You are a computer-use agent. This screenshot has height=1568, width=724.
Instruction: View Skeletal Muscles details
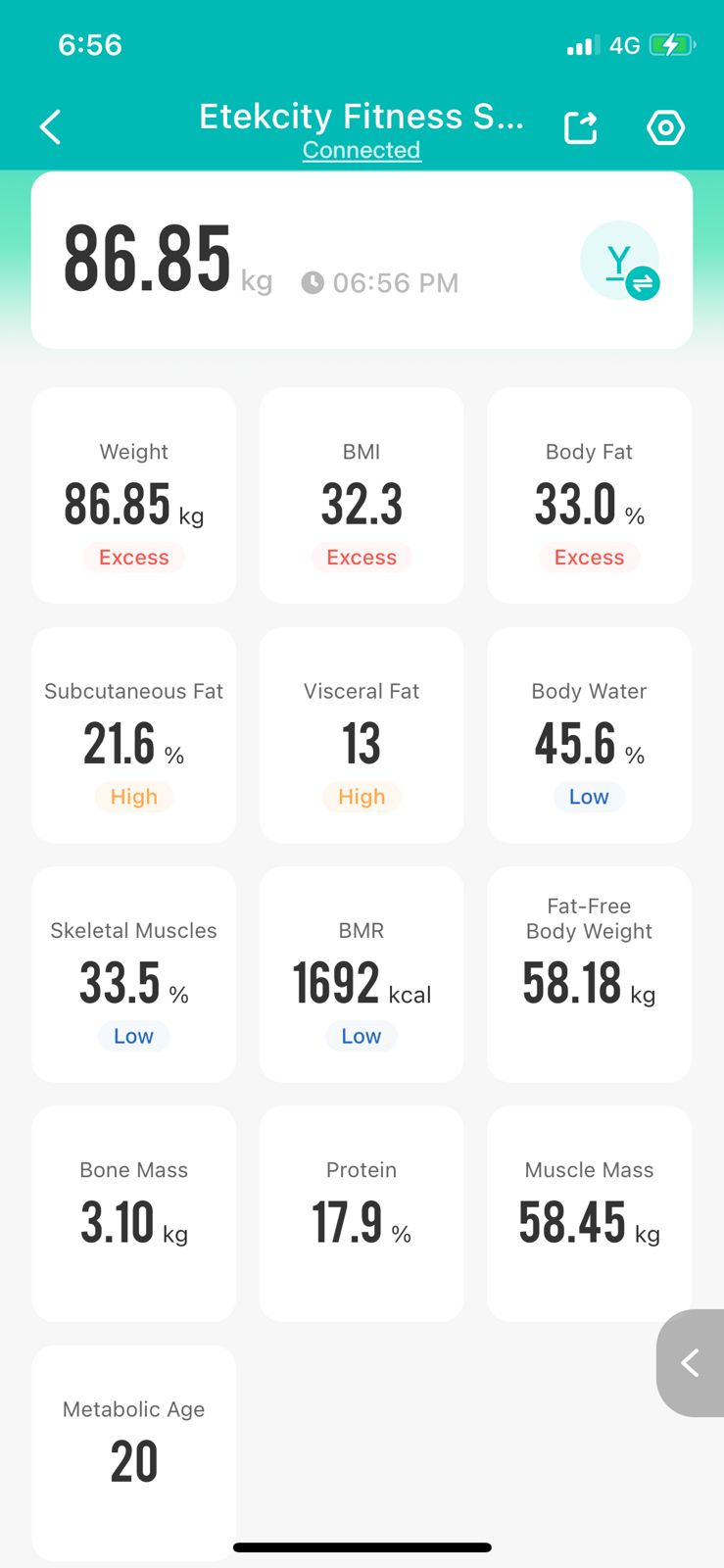(134, 974)
